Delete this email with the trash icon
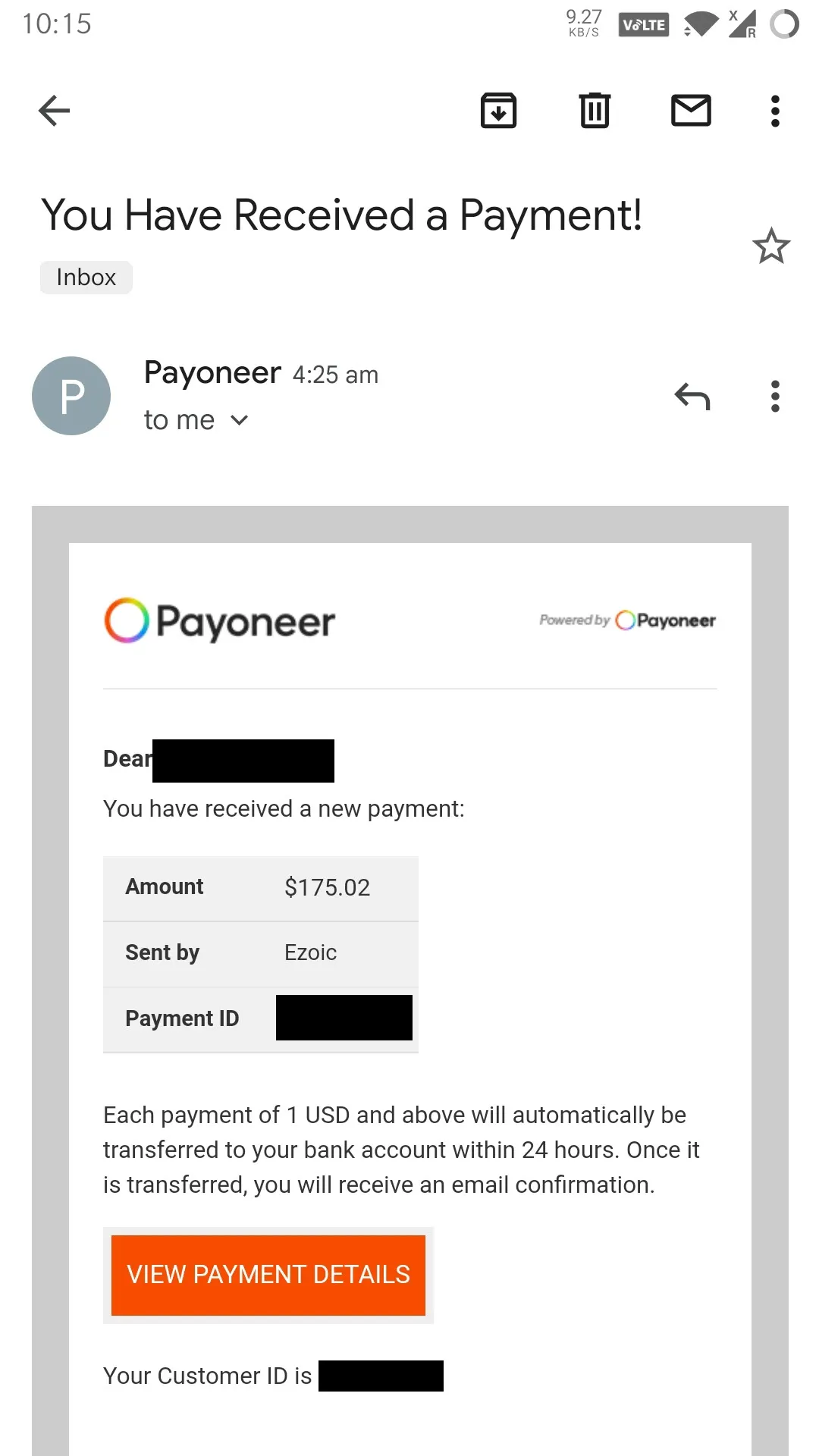The width and height of the screenshot is (819, 1456). pos(595,111)
